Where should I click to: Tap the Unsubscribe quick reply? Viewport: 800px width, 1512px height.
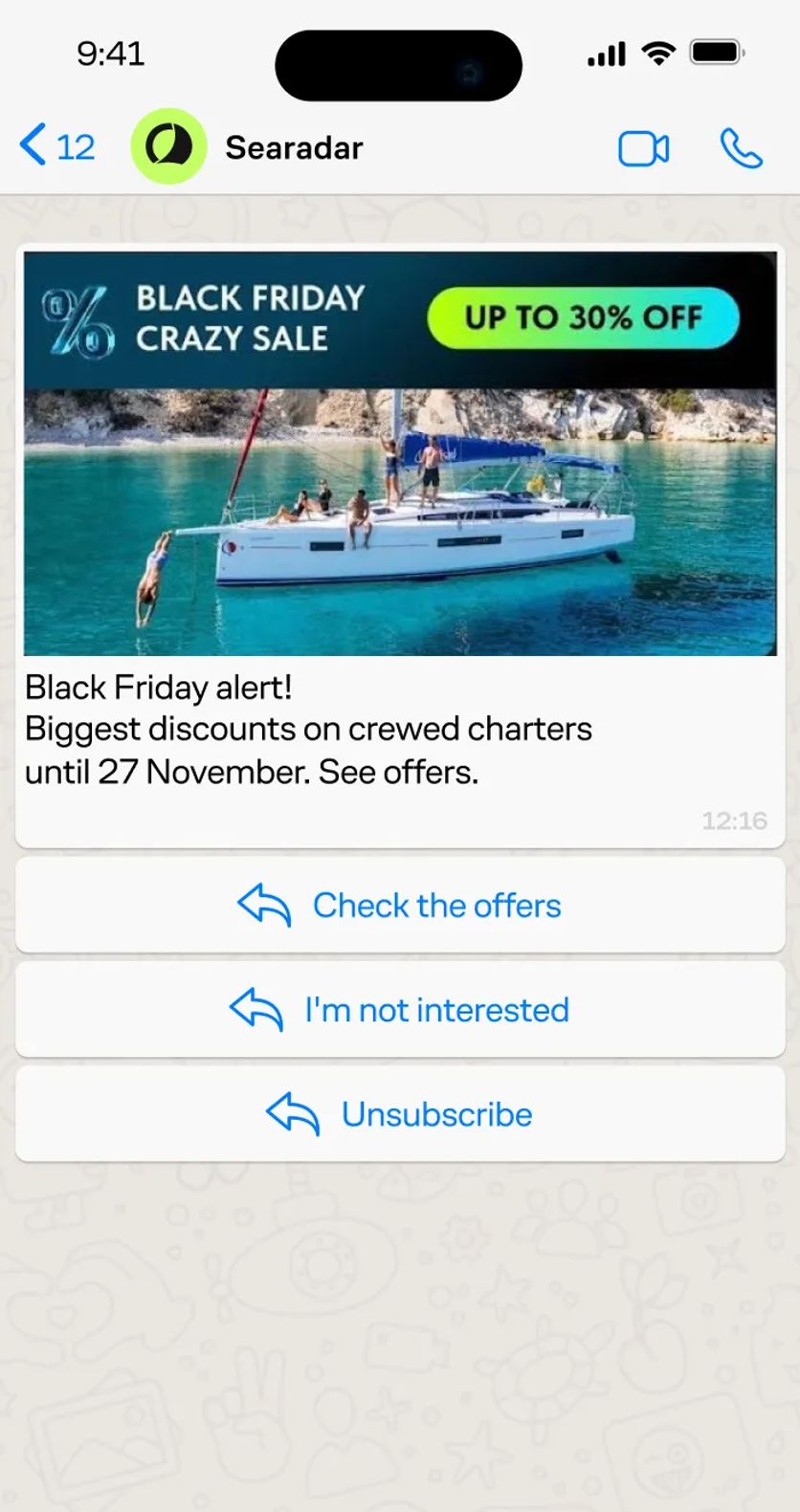(x=400, y=1114)
